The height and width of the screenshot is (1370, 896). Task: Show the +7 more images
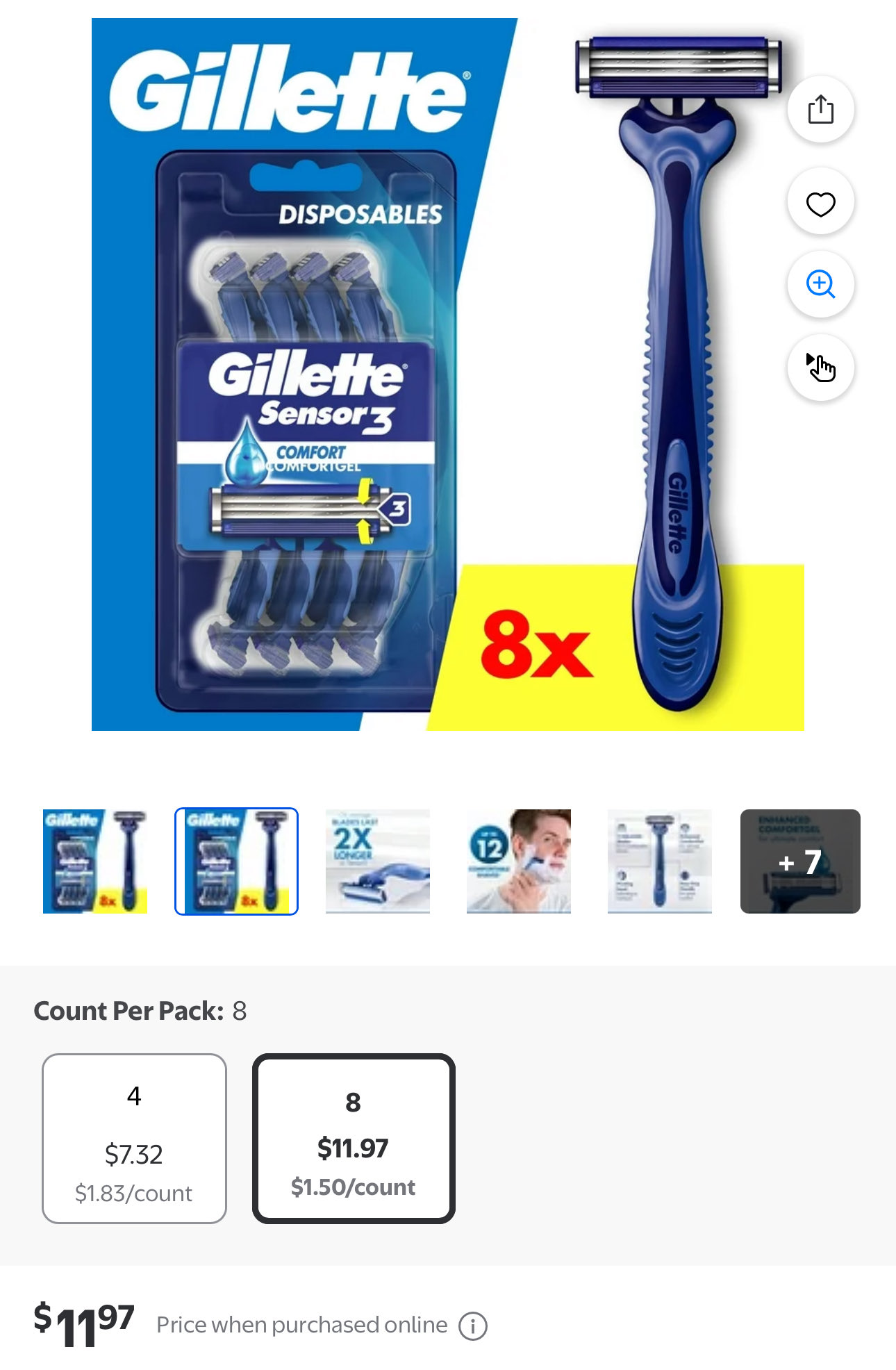(x=800, y=861)
